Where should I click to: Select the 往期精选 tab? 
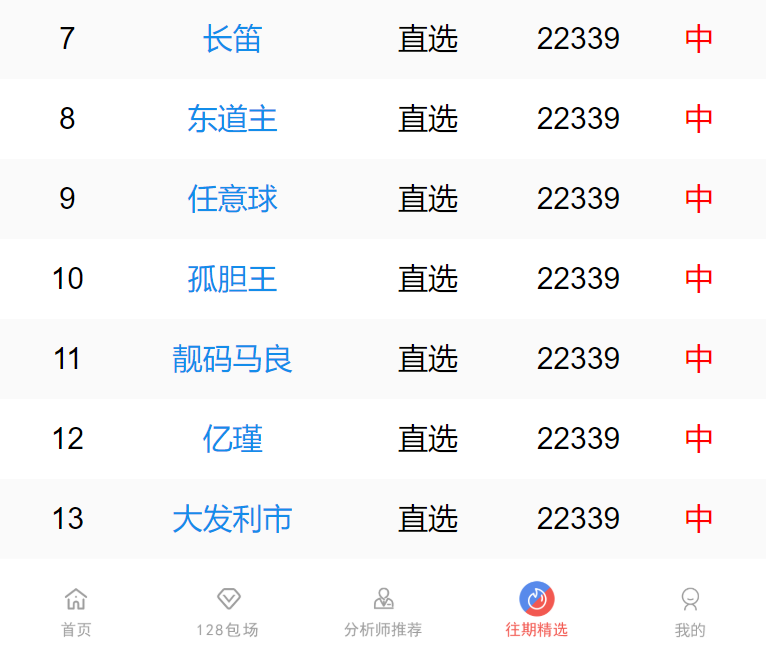point(536,612)
